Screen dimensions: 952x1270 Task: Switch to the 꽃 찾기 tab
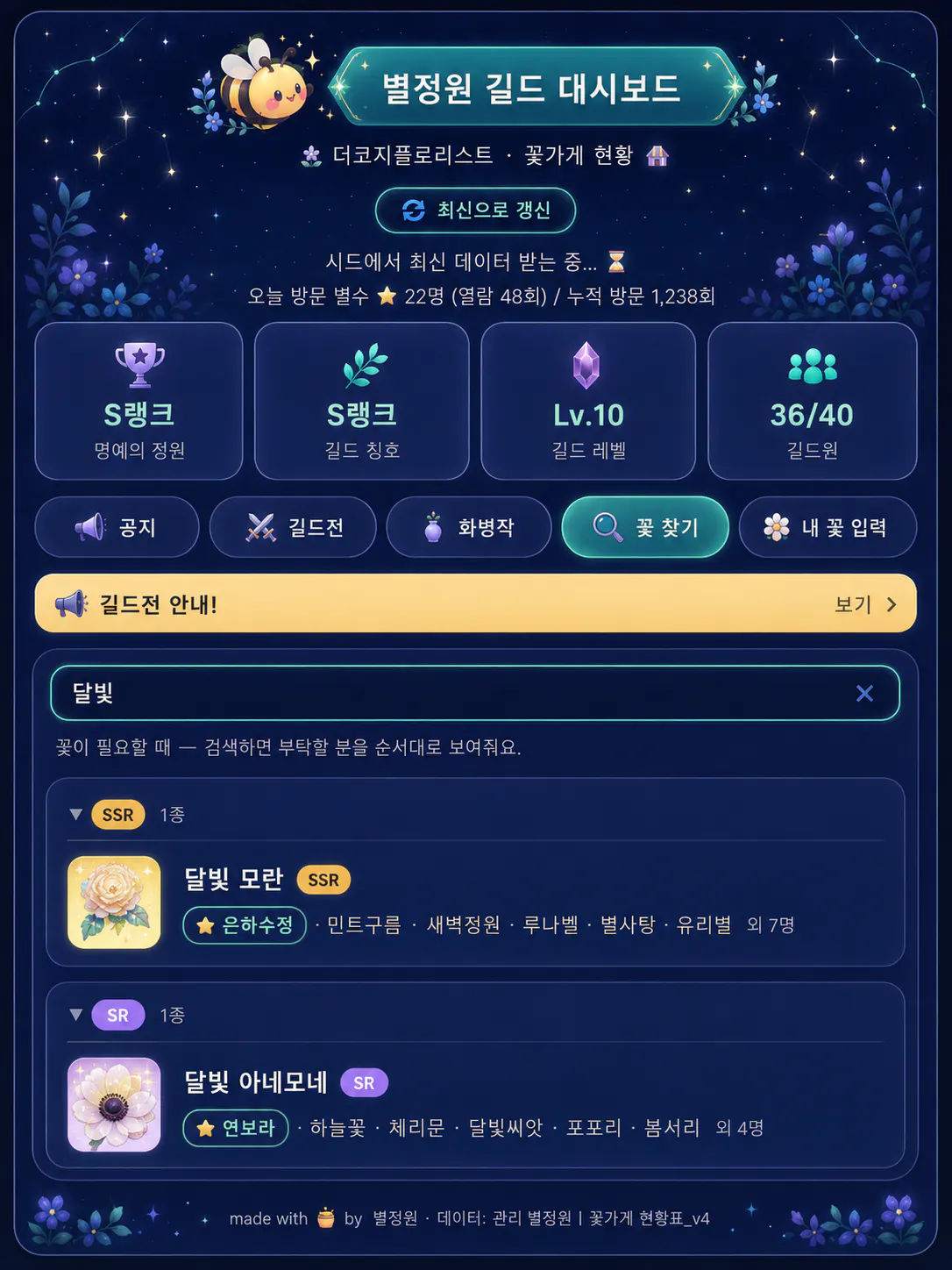pyautogui.click(x=645, y=527)
